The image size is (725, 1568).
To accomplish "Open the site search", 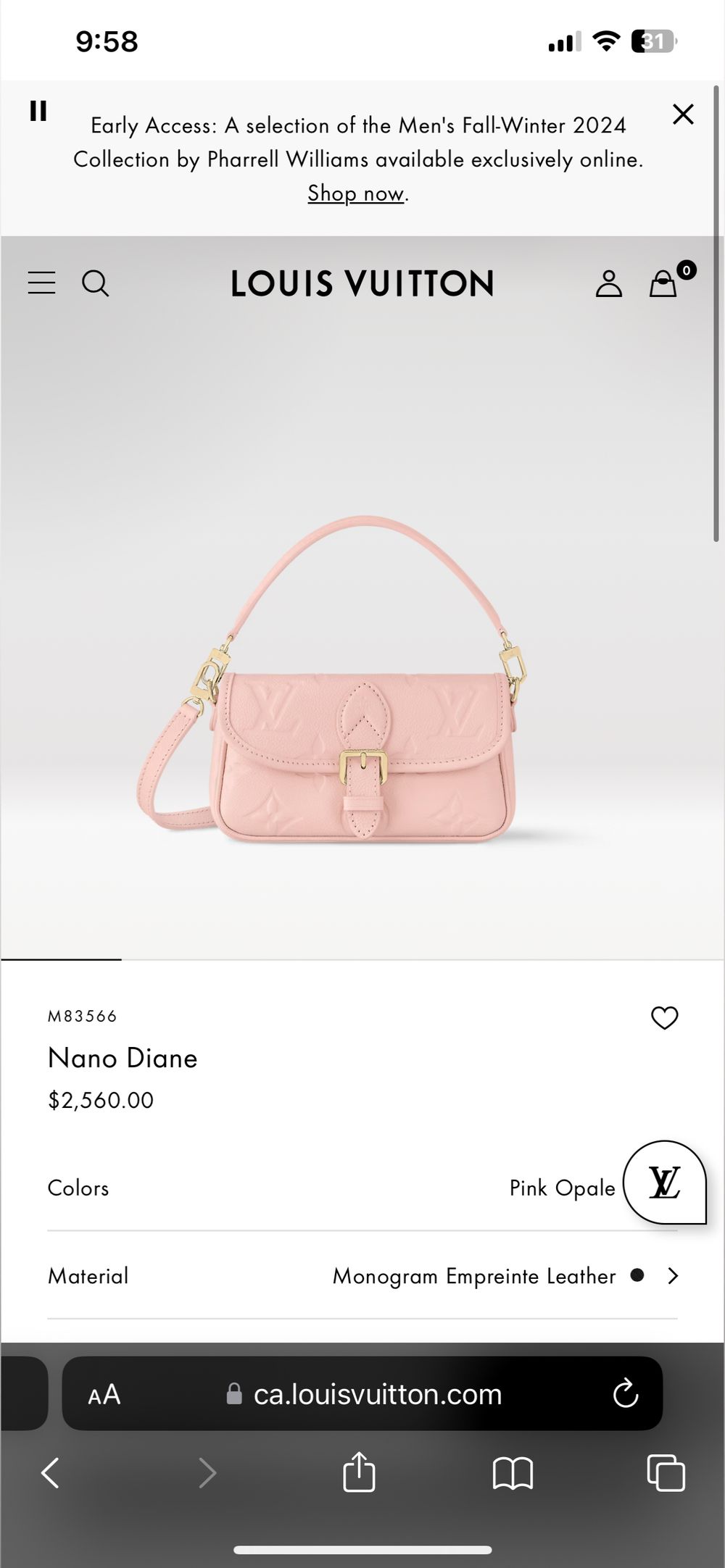I will click(95, 283).
